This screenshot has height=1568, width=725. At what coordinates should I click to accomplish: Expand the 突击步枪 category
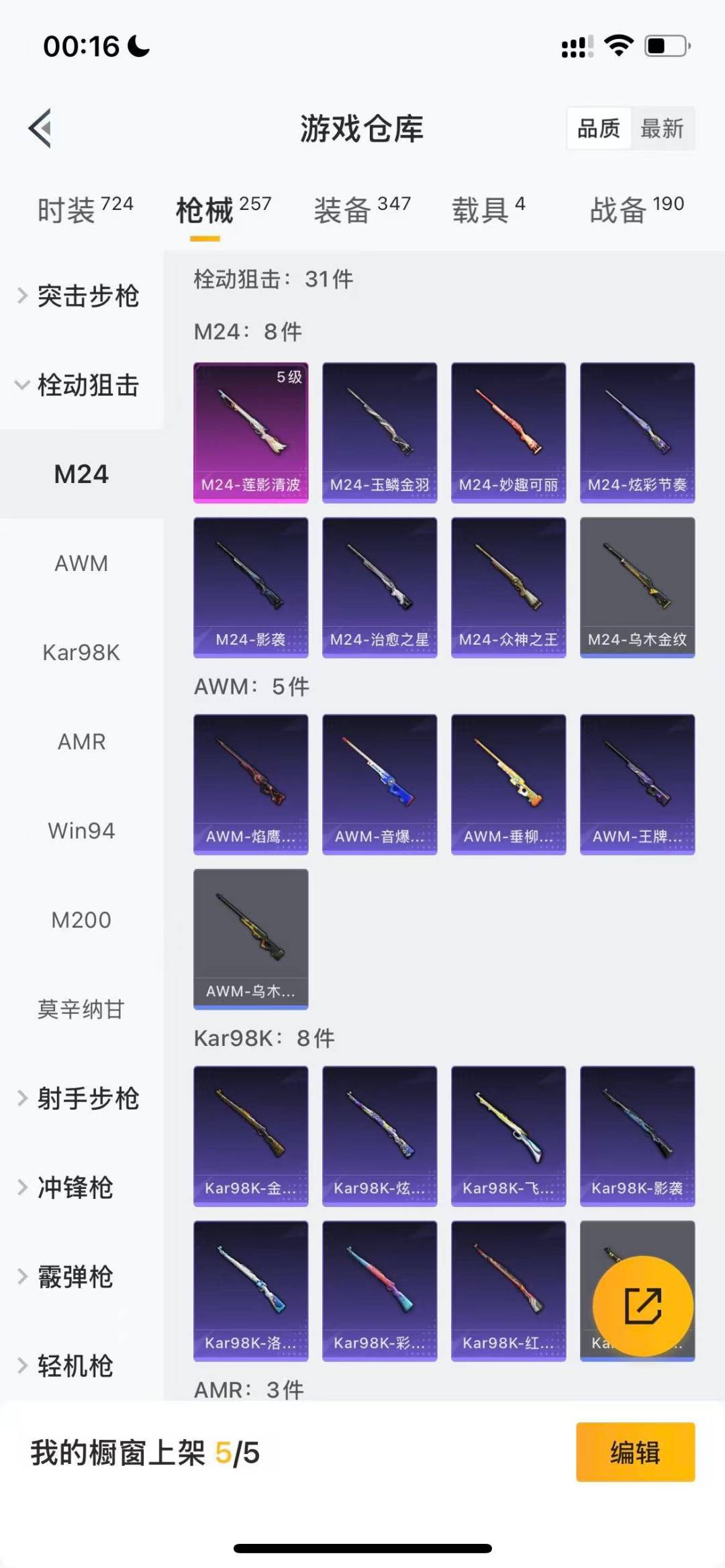pos(81,297)
